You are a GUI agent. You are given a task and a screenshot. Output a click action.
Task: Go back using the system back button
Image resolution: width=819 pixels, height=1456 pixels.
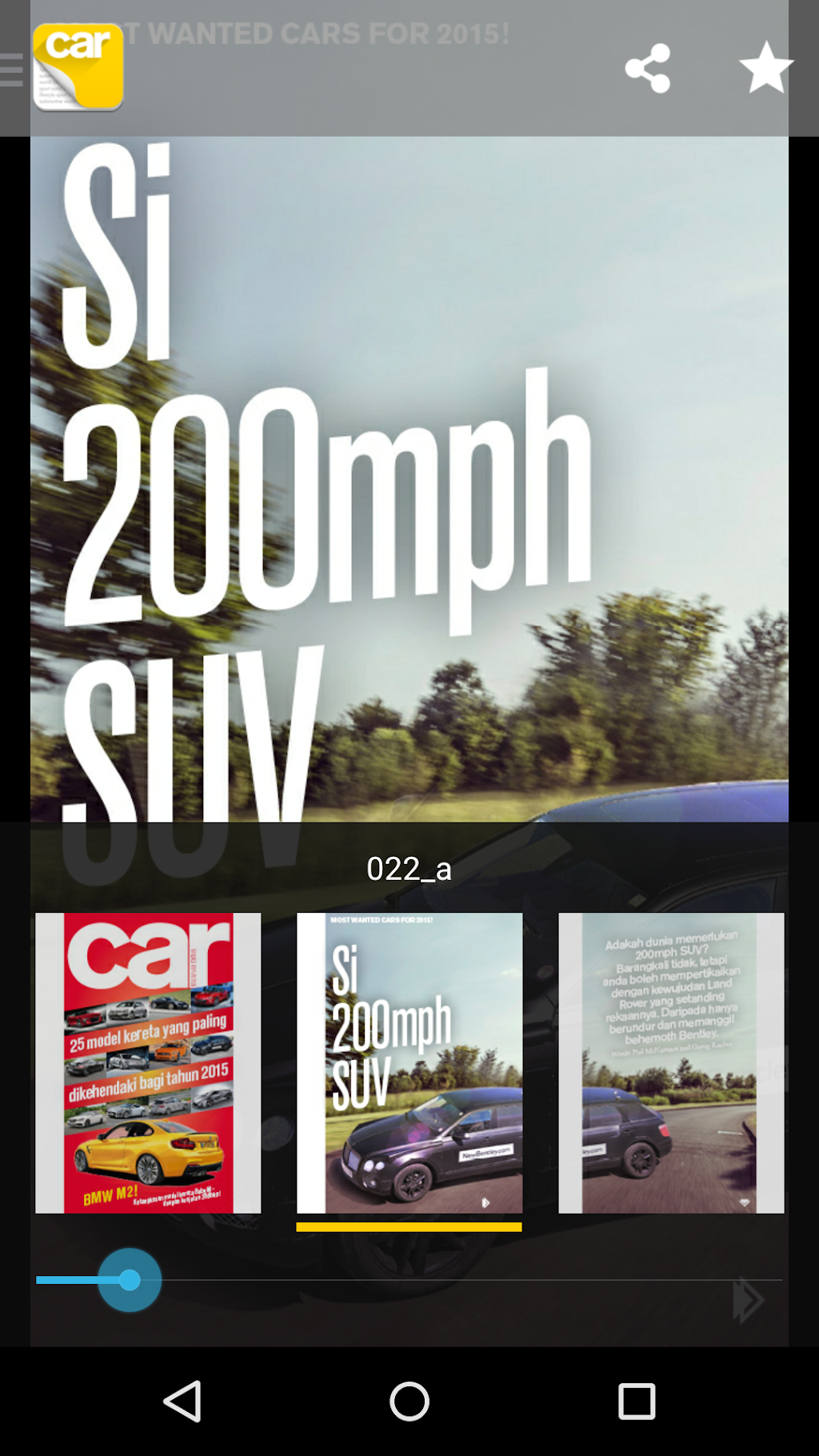point(182,1401)
